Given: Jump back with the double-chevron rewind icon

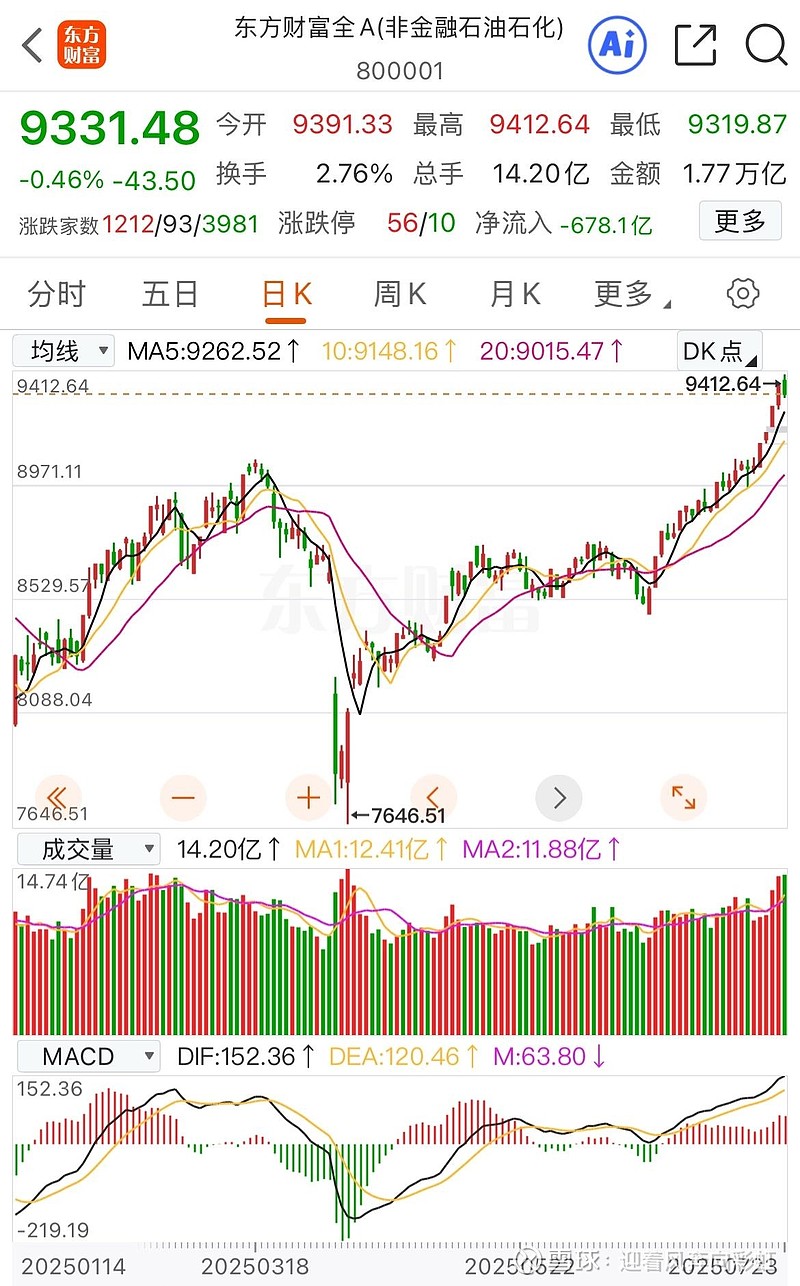Looking at the screenshot, I should coord(58,797).
